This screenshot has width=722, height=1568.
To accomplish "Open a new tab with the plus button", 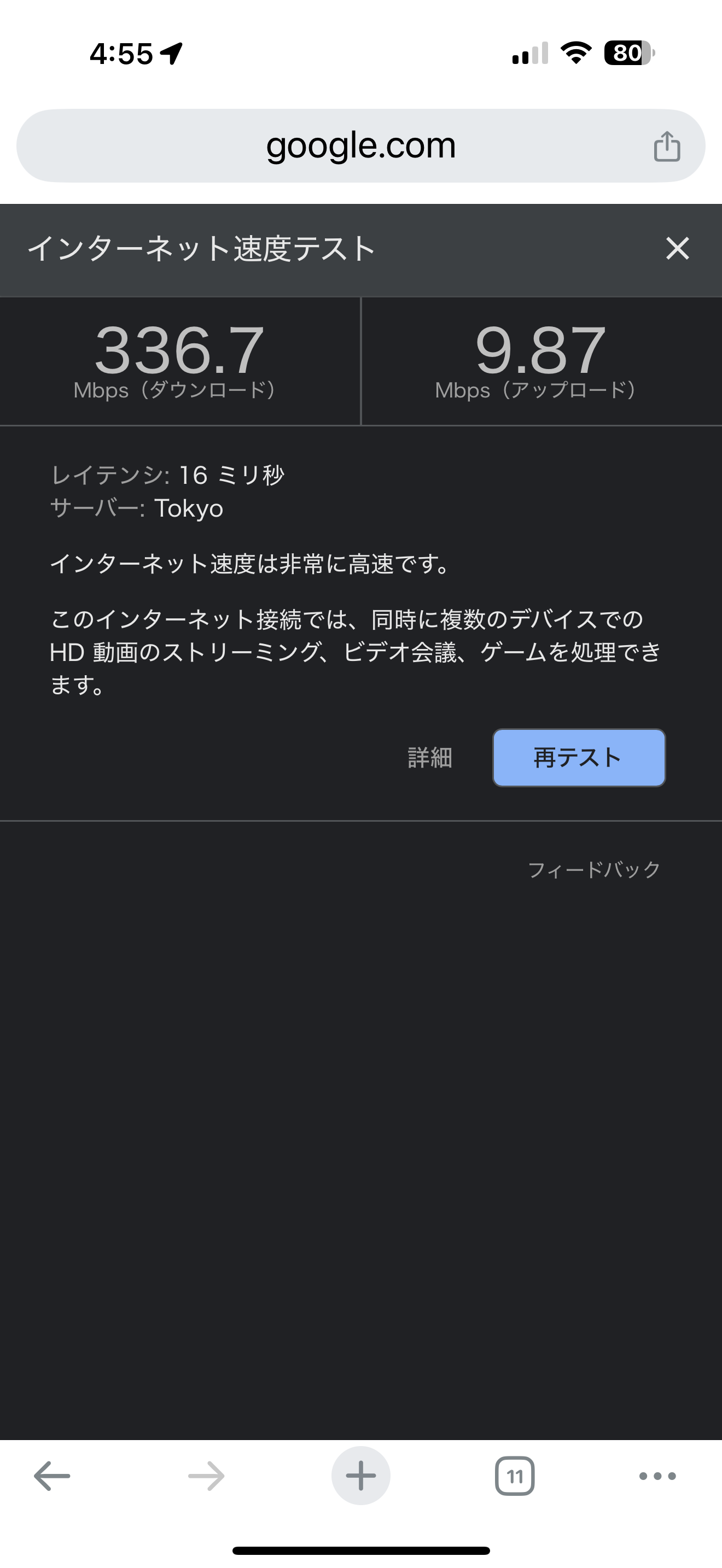I will [360, 1476].
